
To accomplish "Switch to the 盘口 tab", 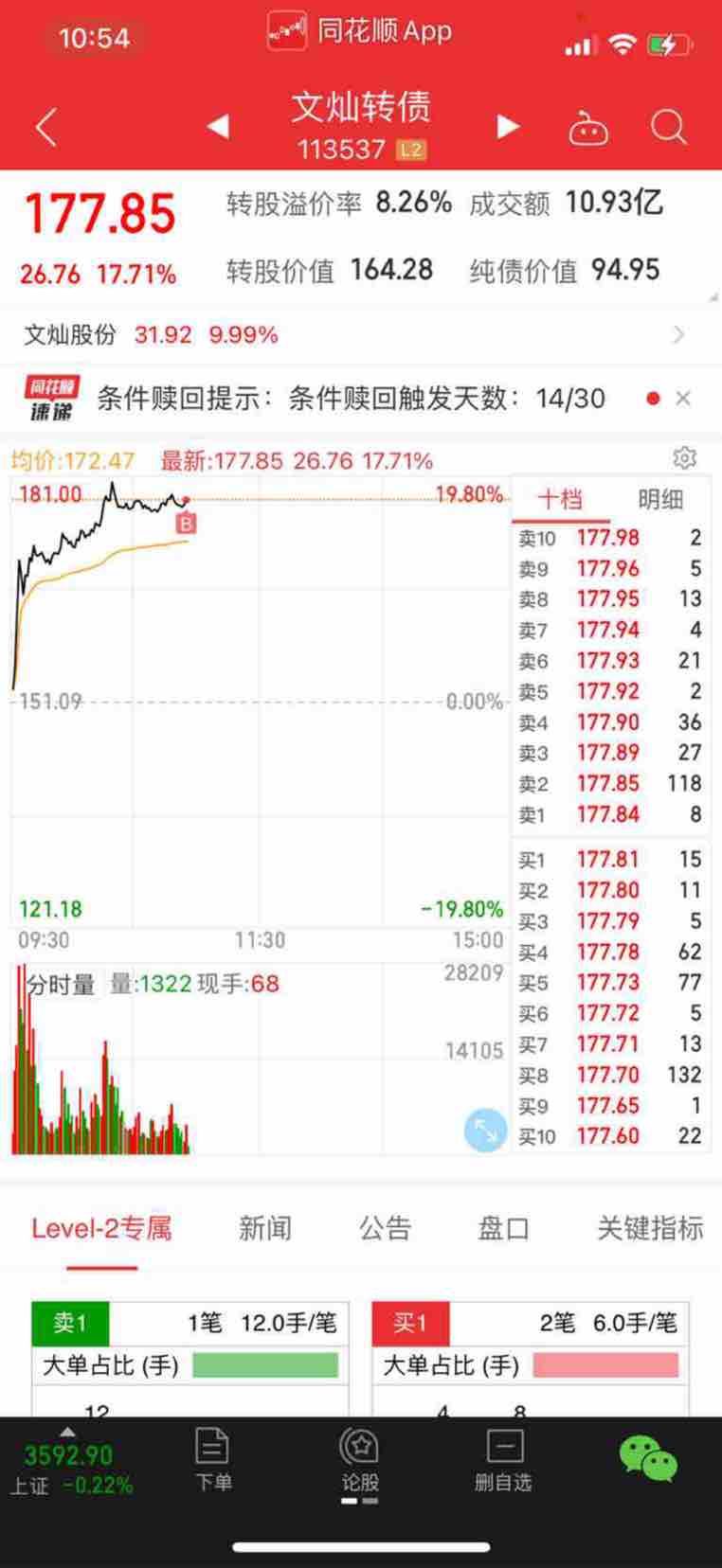I will pyautogui.click(x=504, y=1228).
